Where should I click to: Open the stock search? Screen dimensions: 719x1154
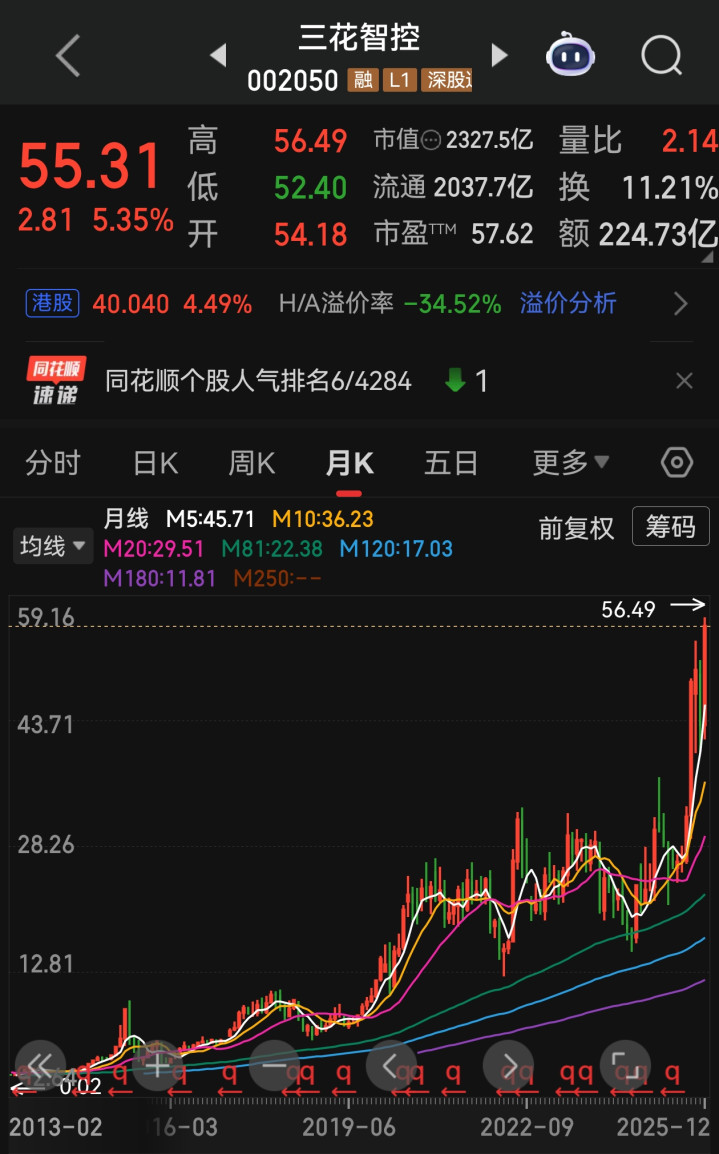[x=661, y=56]
